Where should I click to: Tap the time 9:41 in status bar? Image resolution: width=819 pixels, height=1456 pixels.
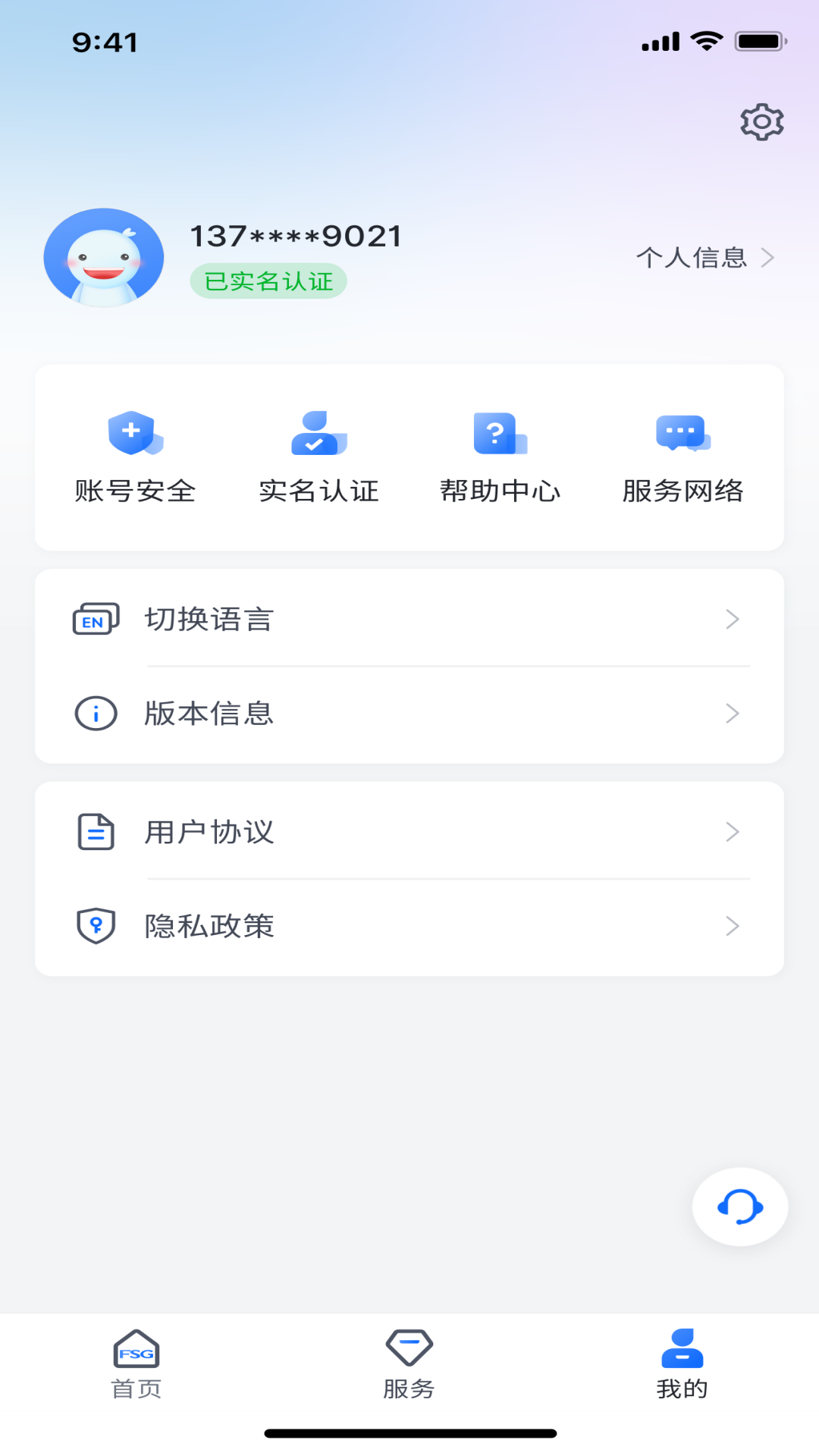[104, 42]
